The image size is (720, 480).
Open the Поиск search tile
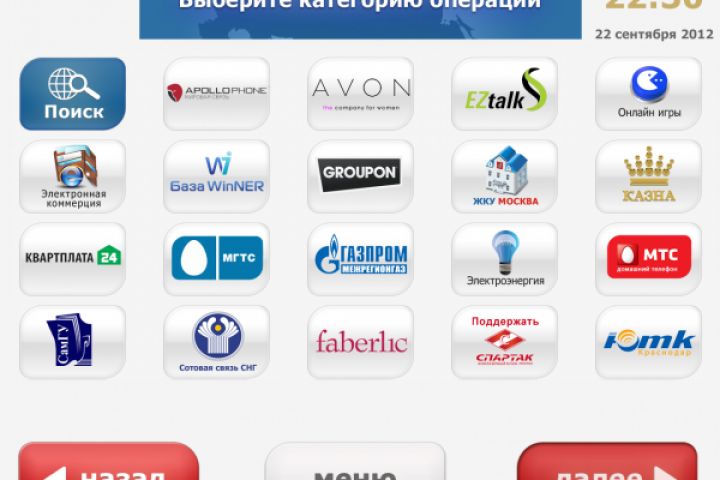tap(73, 94)
